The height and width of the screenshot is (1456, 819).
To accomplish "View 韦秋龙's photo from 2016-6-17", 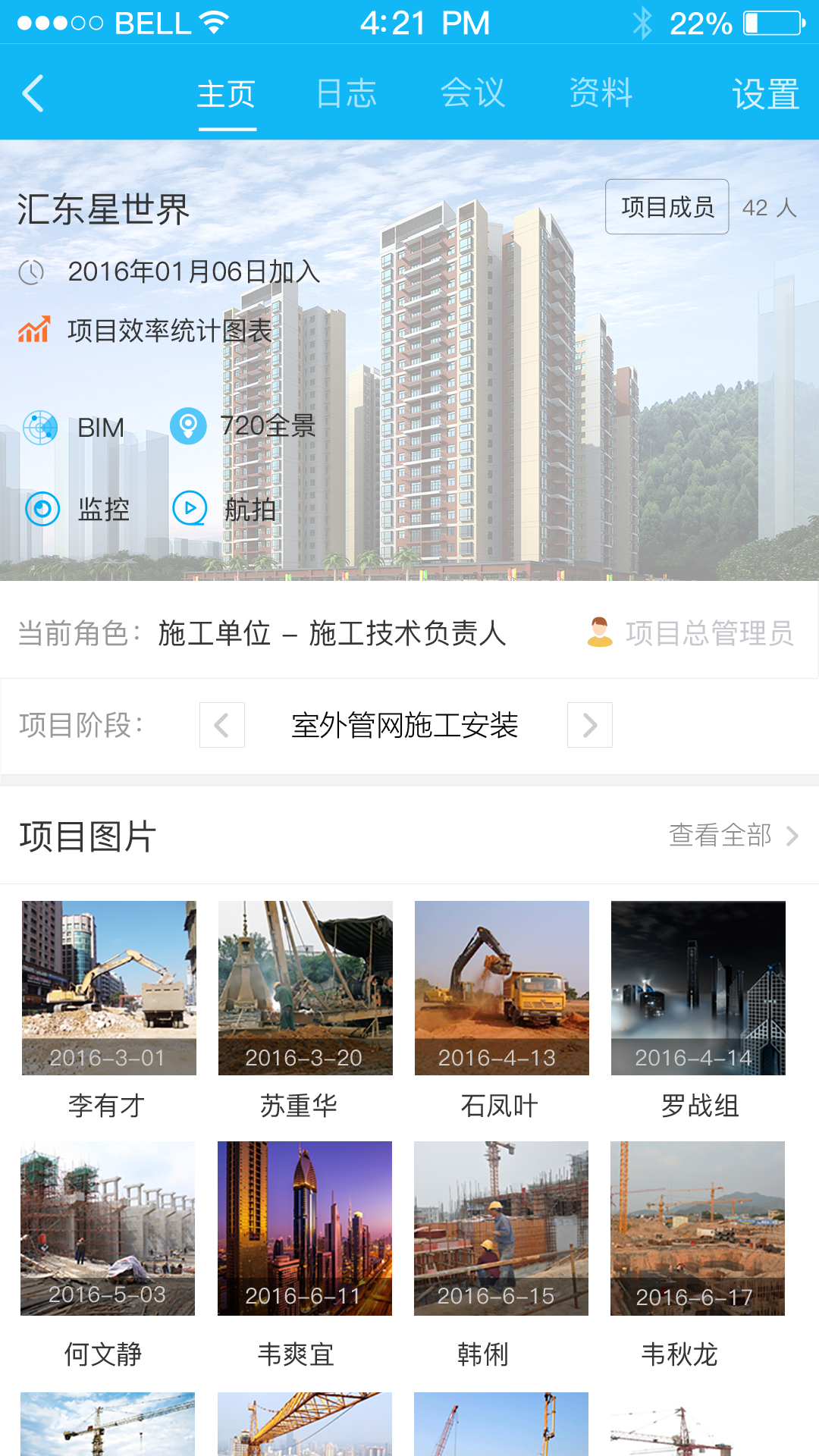I will click(698, 1228).
